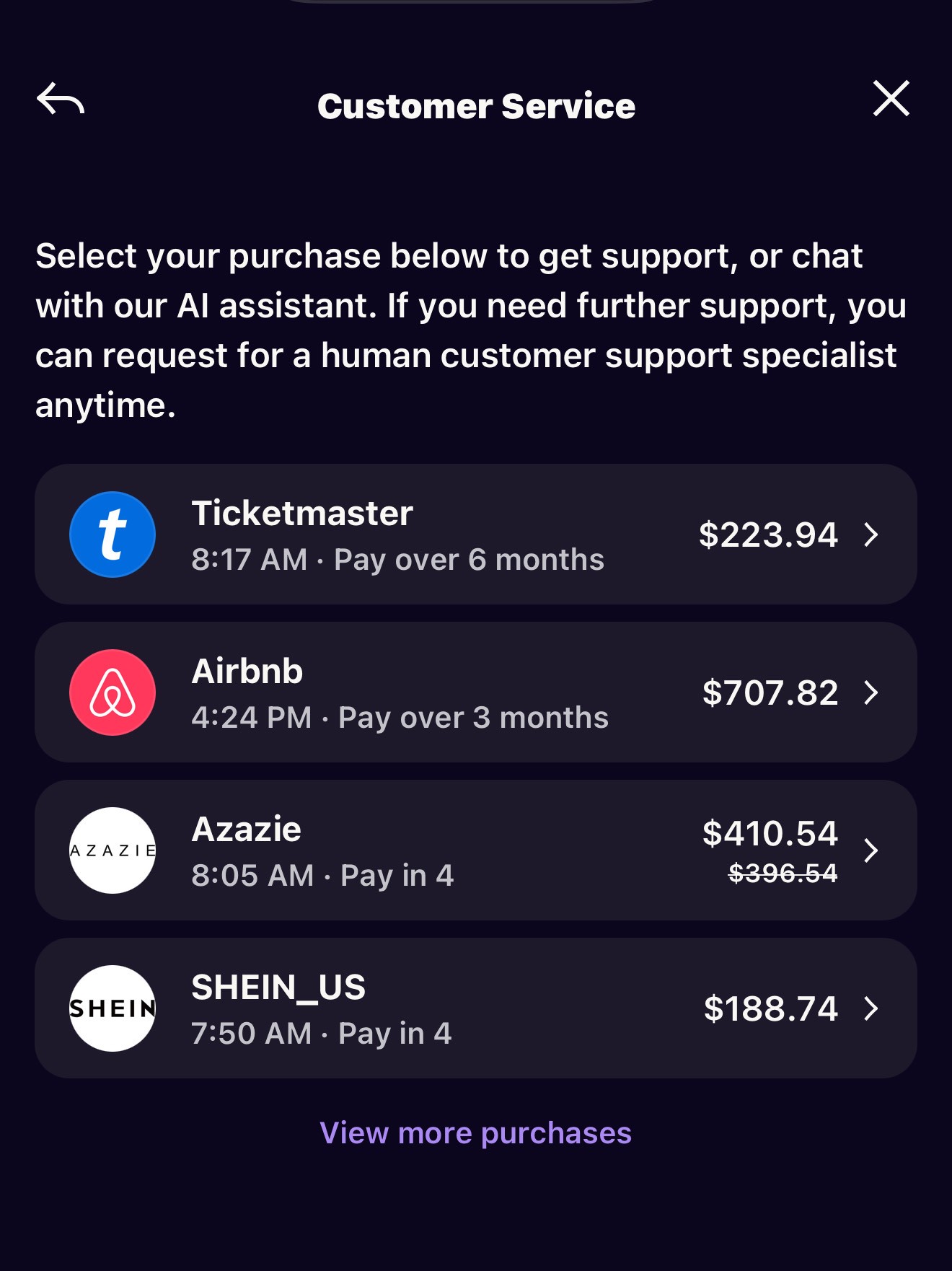Open the SHEIN_US $188.74 purchase
The height and width of the screenshot is (1271, 952).
pos(476,1007)
